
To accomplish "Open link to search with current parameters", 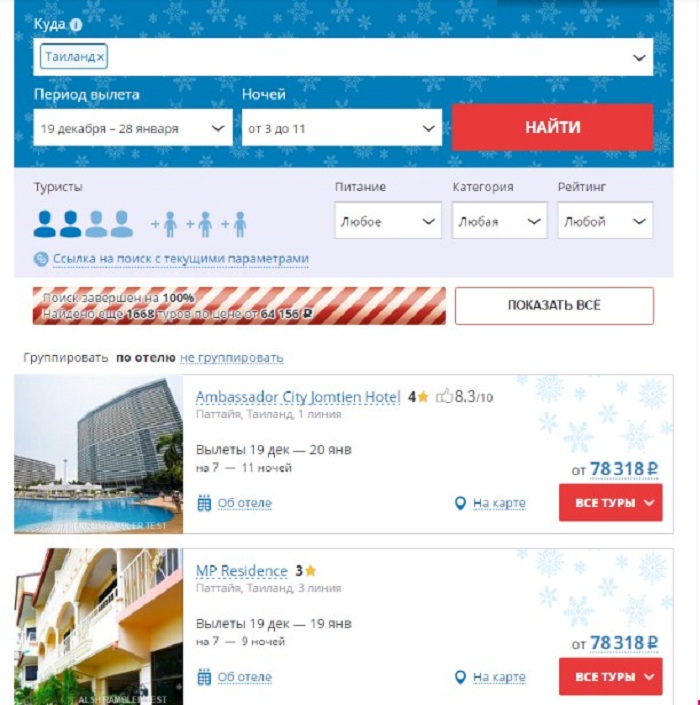I will (x=180, y=258).
